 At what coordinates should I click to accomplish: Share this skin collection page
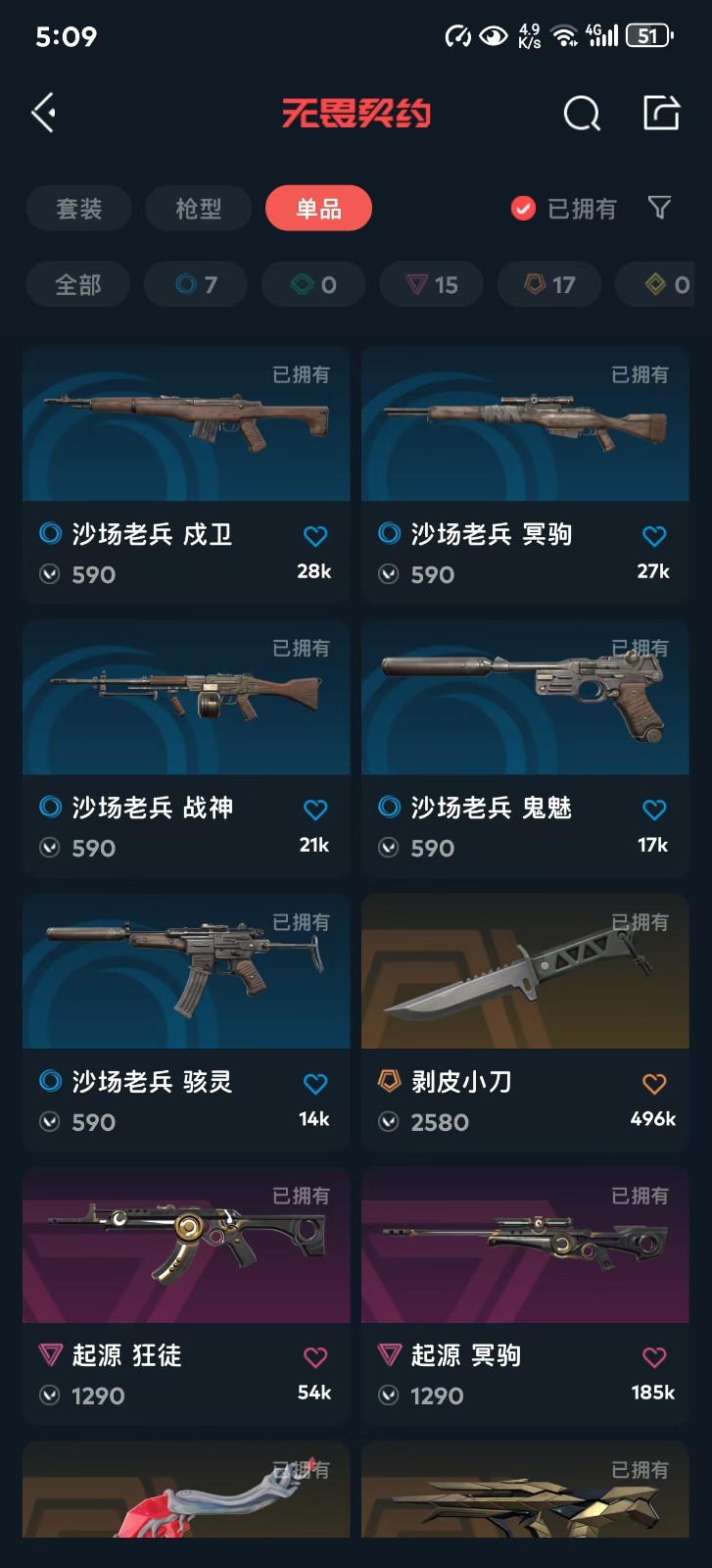pyautogui.click(x=661, y=114)
